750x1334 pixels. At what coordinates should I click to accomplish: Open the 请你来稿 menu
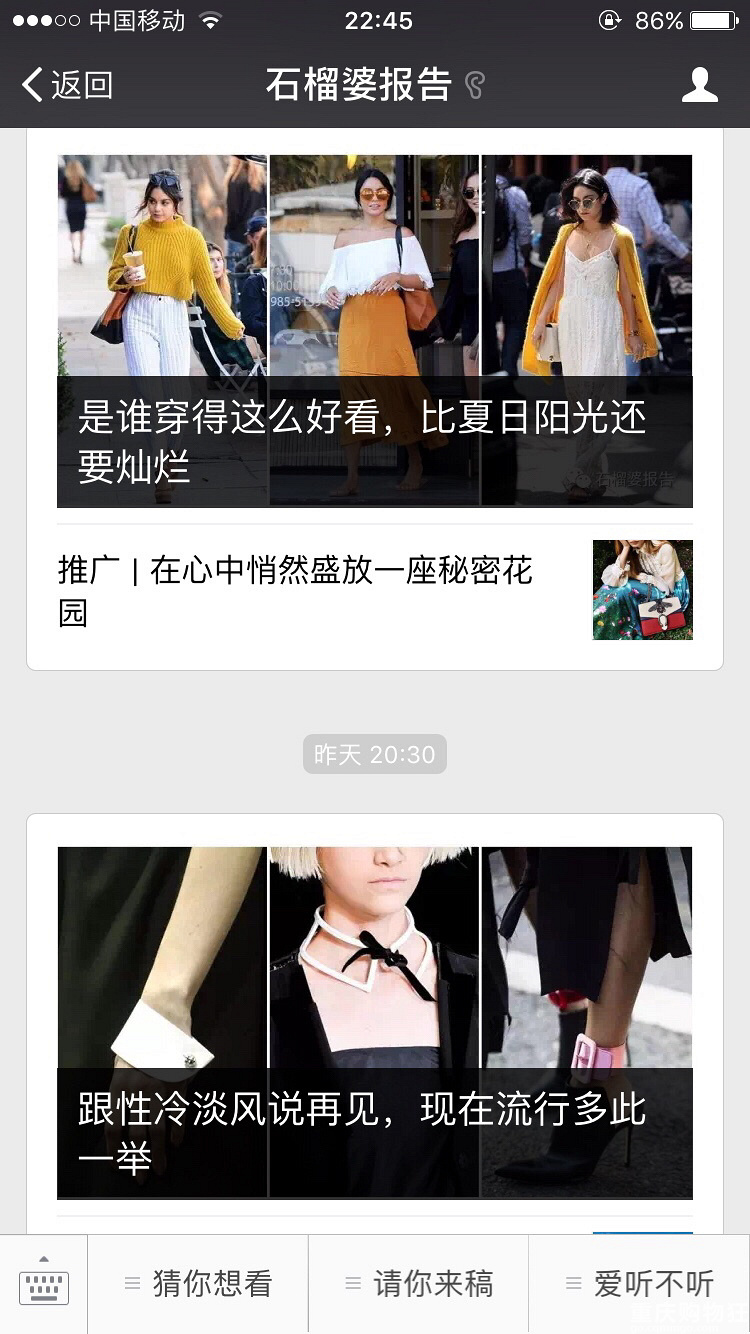[419, 1284]
